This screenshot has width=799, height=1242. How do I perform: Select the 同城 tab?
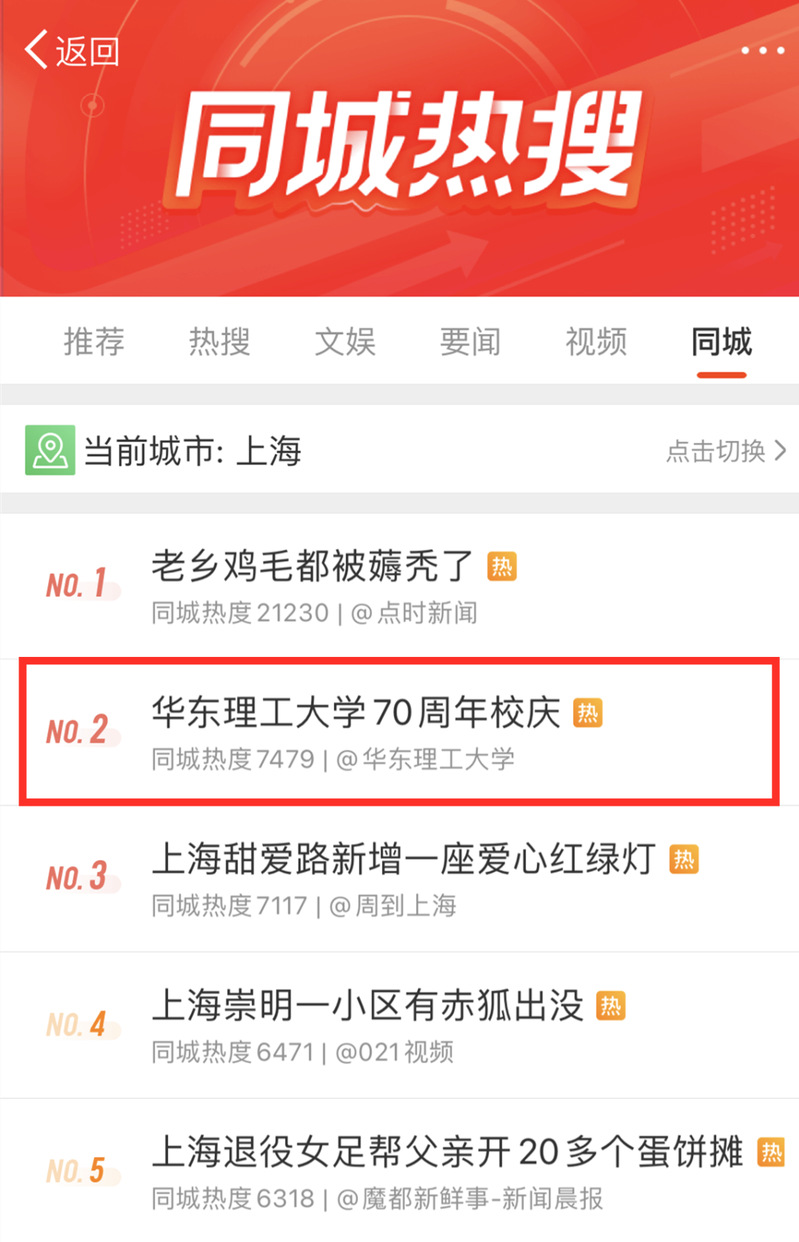(x=721, y=342)
